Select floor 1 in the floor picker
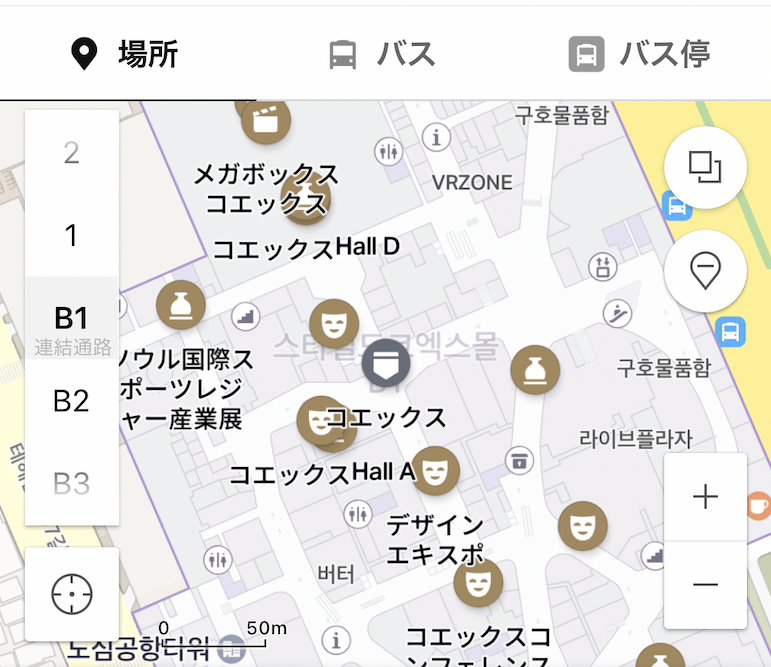This screenshot has height=667, width=771. click(71, 236)
